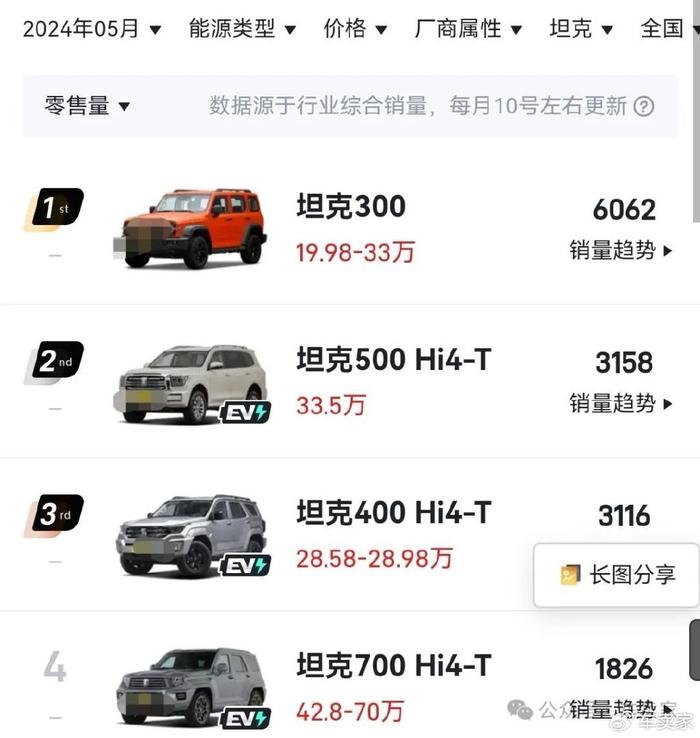Expand the 厂商属性 filter
This screenshot has height=738, width=700.
[468, 29]
